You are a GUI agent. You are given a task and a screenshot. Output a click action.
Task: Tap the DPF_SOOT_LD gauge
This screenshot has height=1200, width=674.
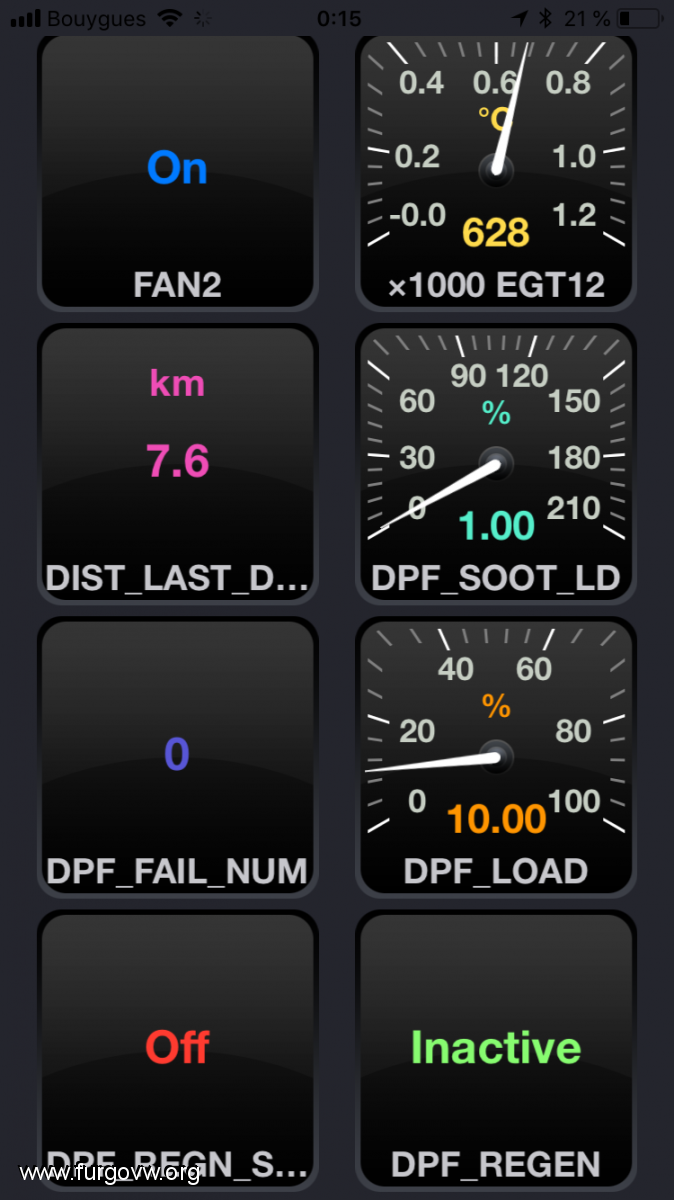(496, 464)
